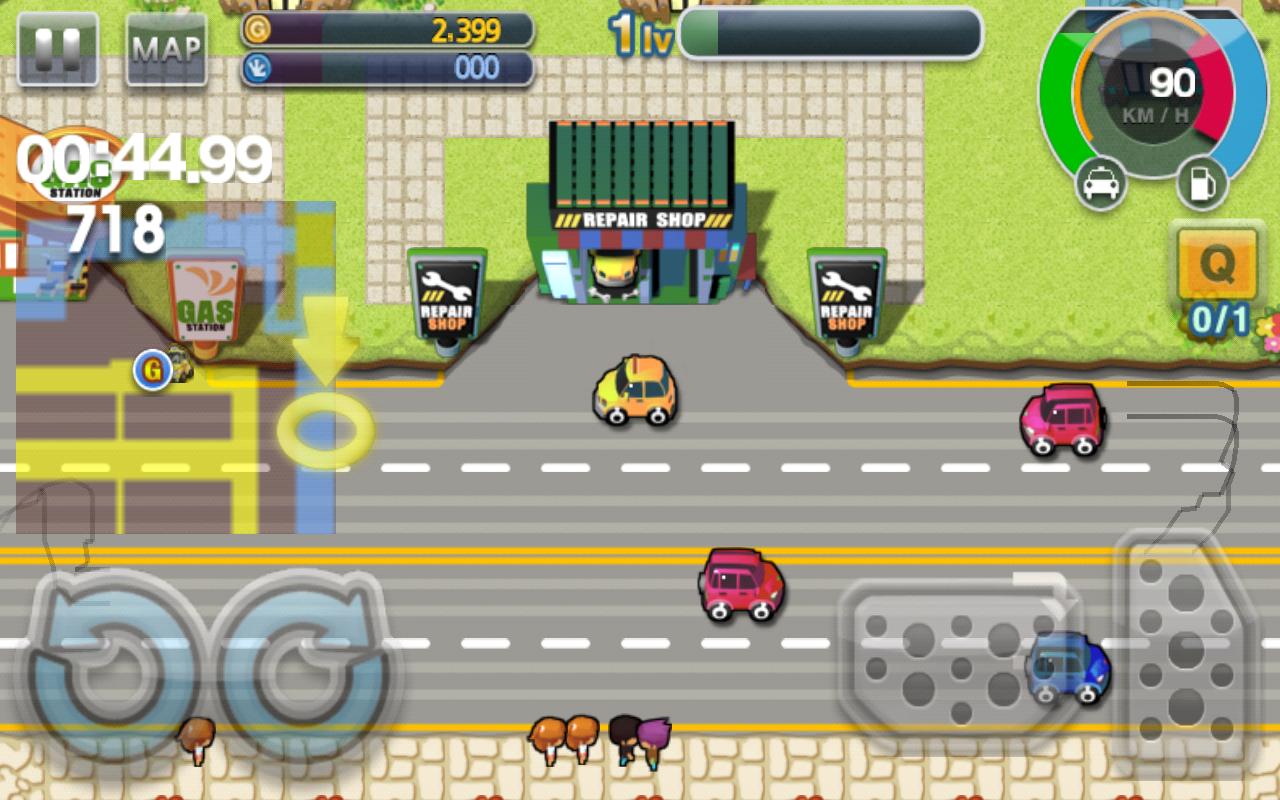Step on the accelerator pedal
The width and height of the screenshot is (1280, 800).
[x=1185, y=655]
